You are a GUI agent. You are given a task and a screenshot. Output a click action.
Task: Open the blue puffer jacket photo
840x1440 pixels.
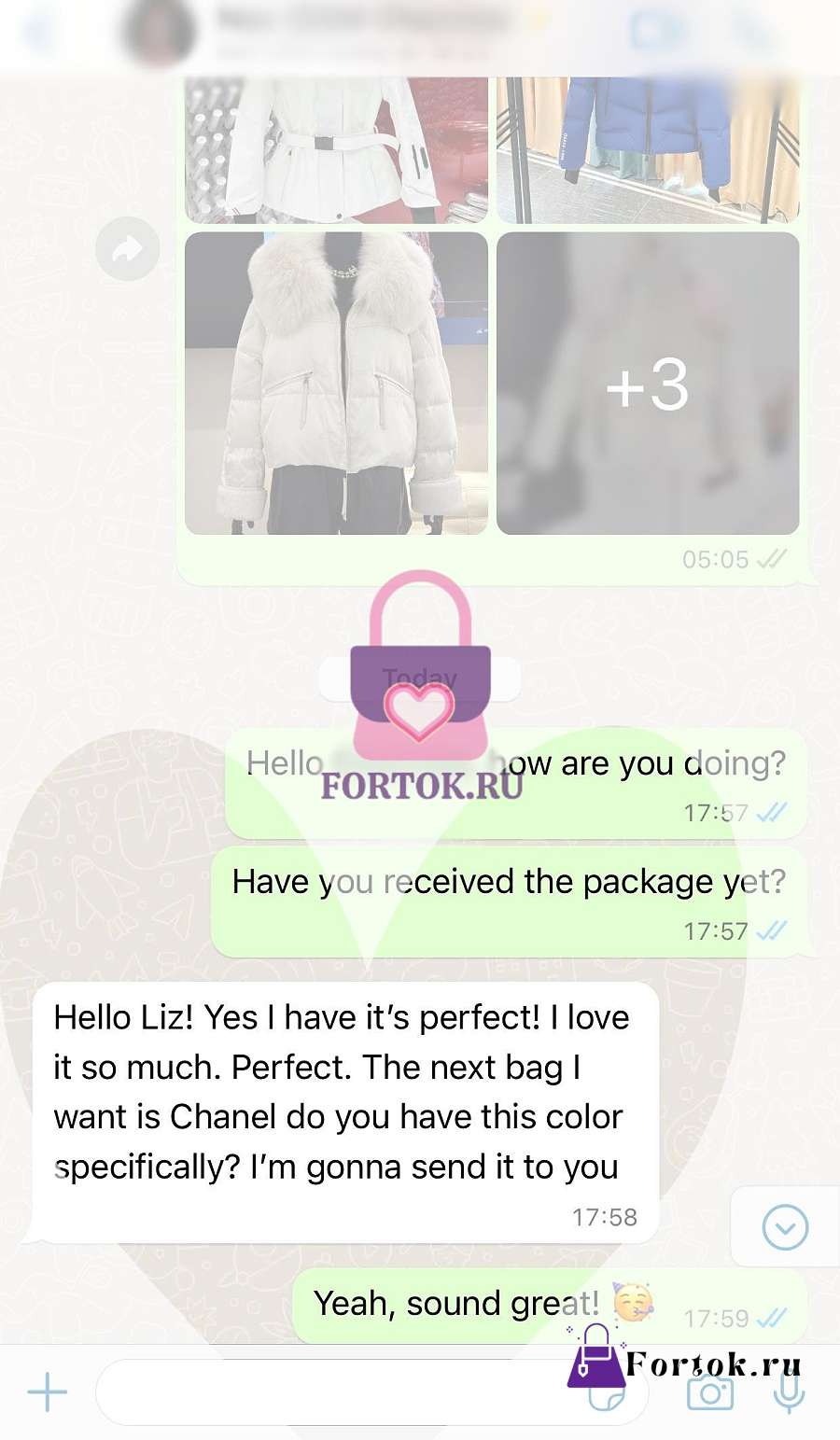[648, 149]
